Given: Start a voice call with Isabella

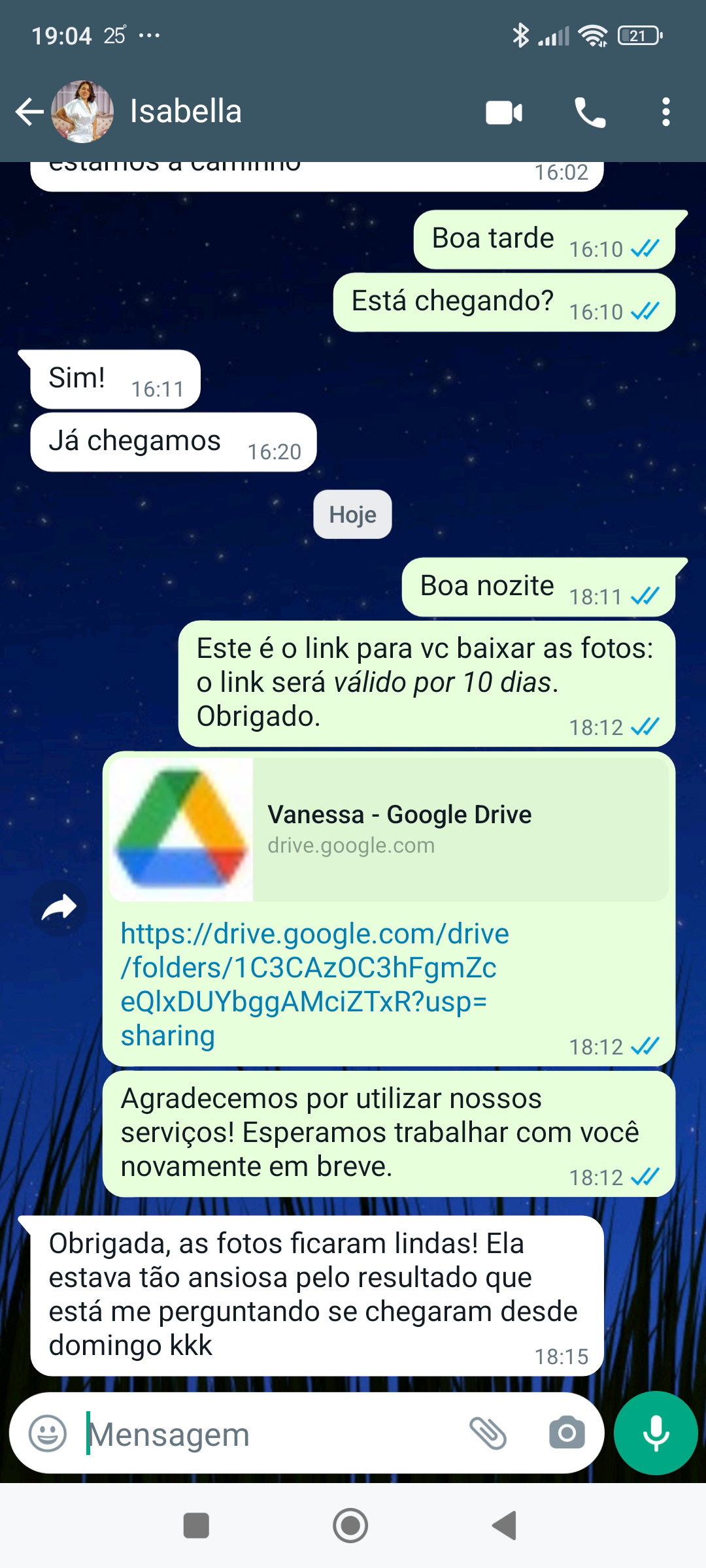Looking at the screenshot, I should pyautogui.click(x=590, y=113).
